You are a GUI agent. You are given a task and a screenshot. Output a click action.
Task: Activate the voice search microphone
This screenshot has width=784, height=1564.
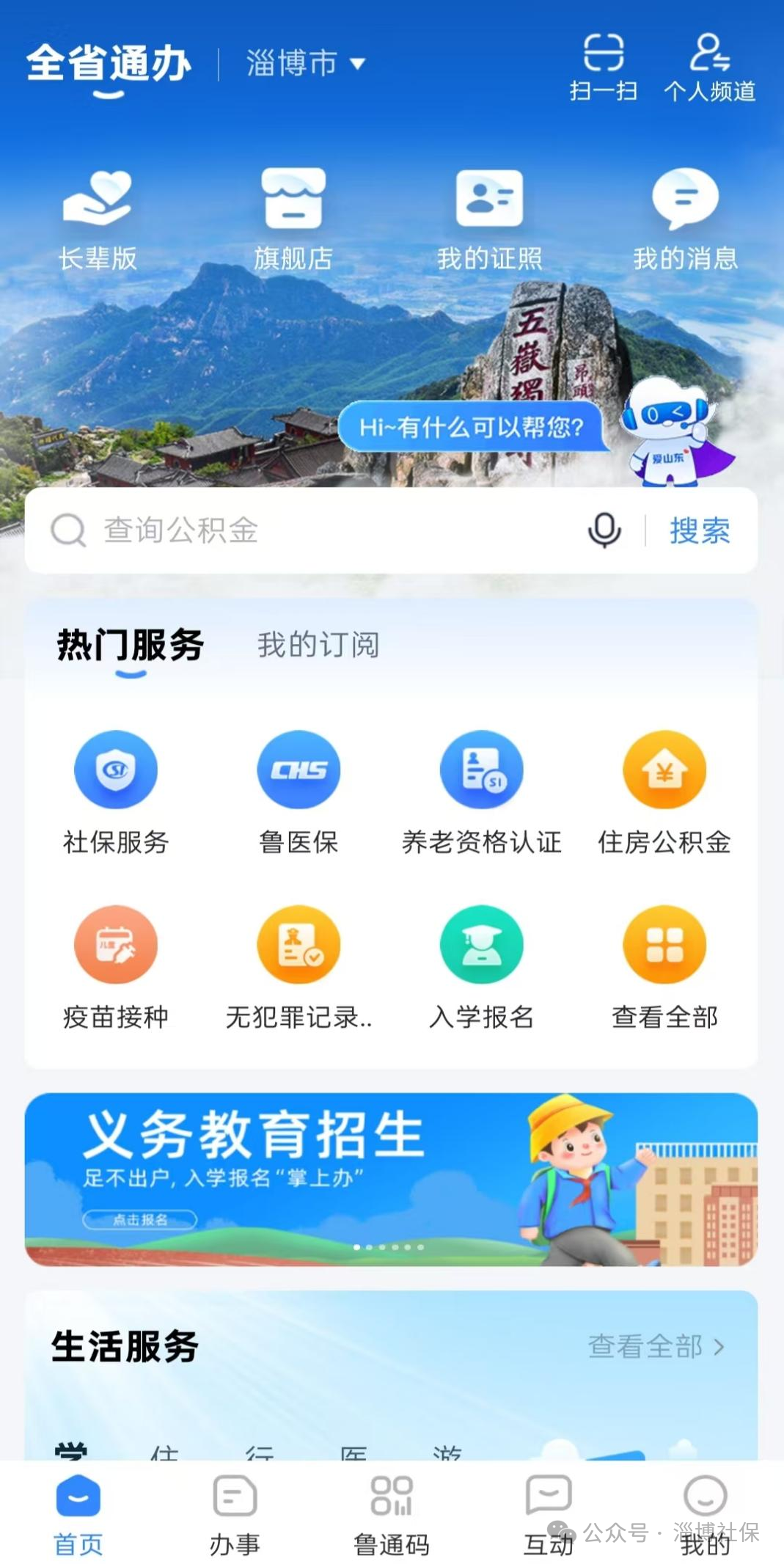pos(604,531)
